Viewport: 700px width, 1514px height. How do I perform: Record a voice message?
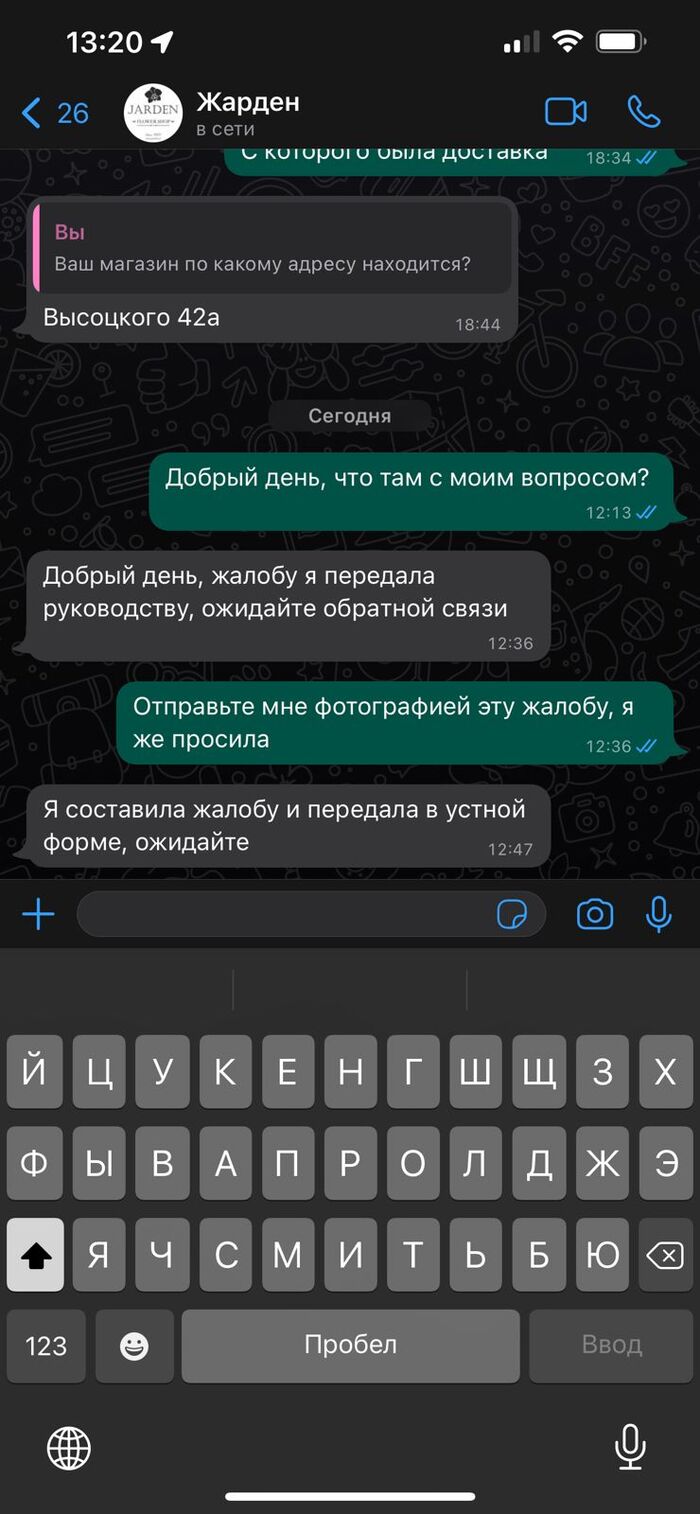point(658,914)
